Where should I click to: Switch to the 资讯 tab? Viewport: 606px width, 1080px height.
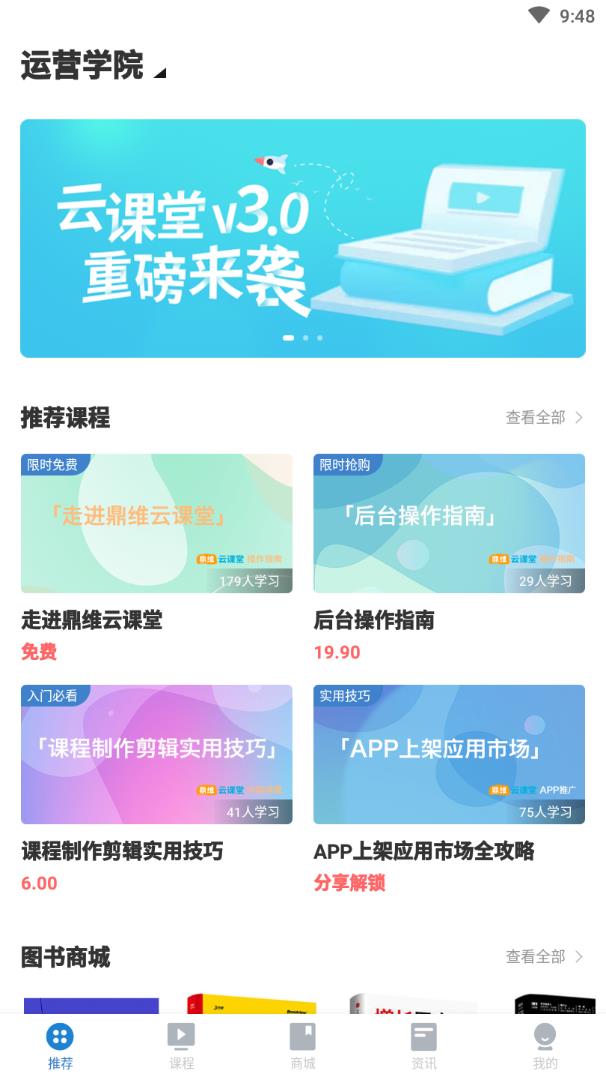point(424,1045)
